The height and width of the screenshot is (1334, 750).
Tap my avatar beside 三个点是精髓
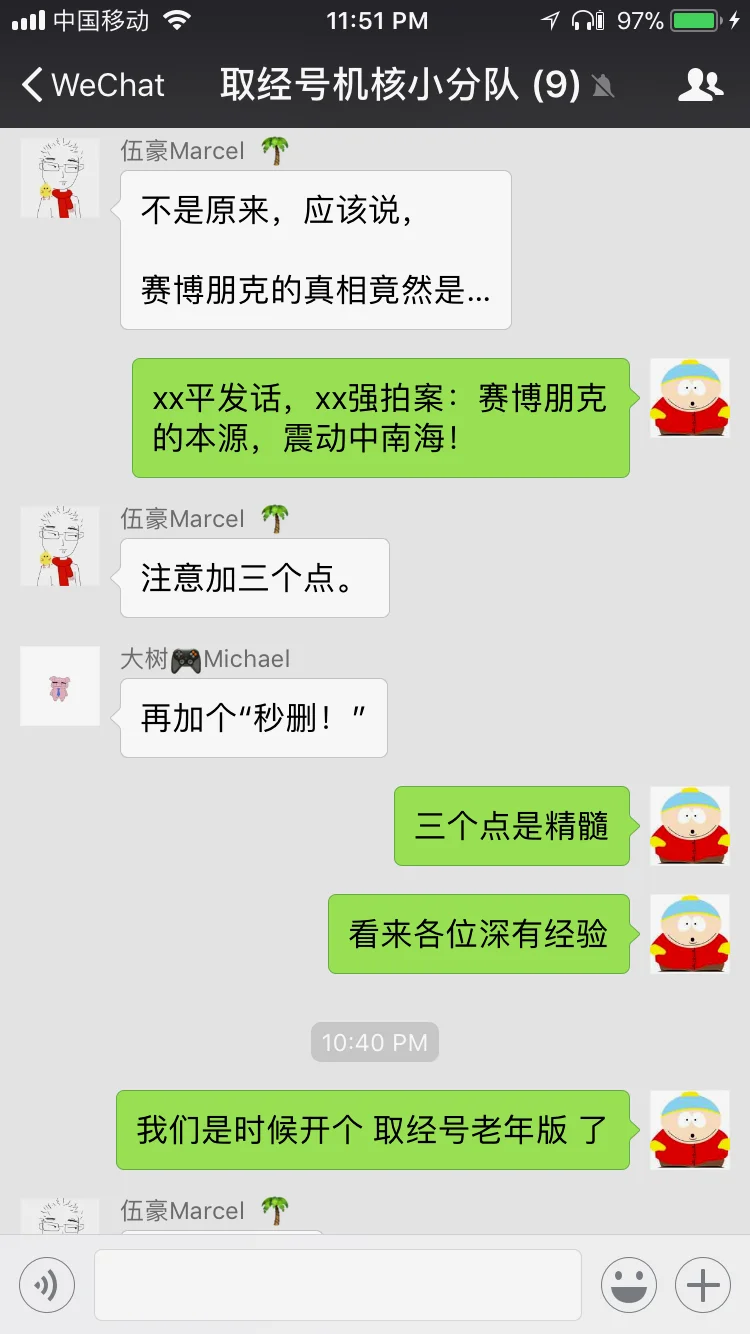[689, 826]
